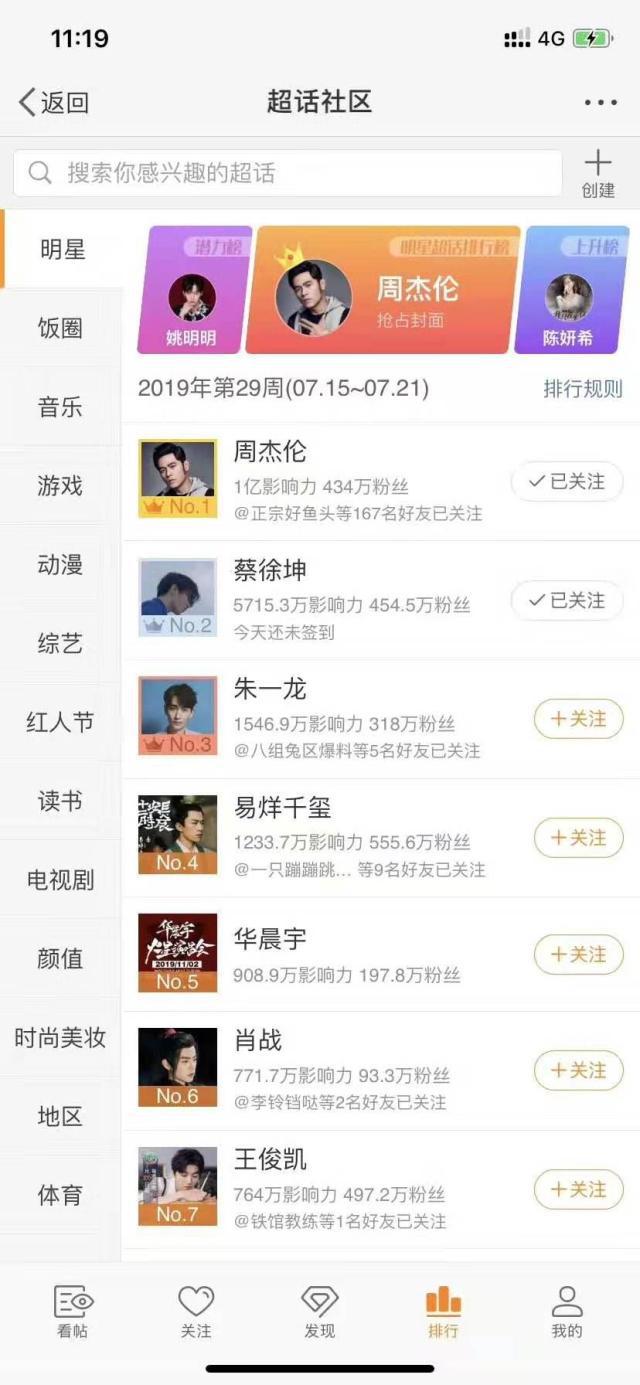The image size is (640, 1385).
Task: Tap the 搜索你感兴趣的超话 search box
Action: click(x=288, y=173)
